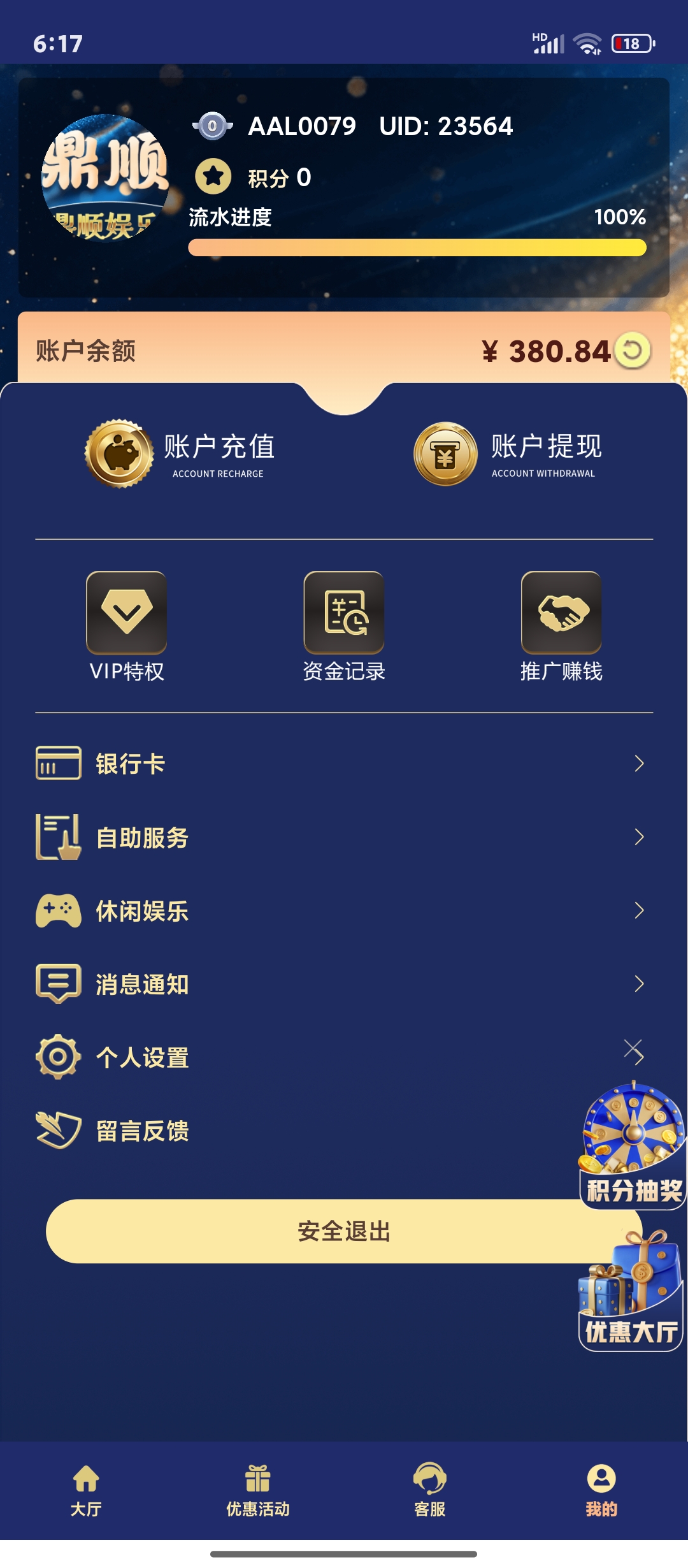Select the 我的 tab

[601, 1490]
